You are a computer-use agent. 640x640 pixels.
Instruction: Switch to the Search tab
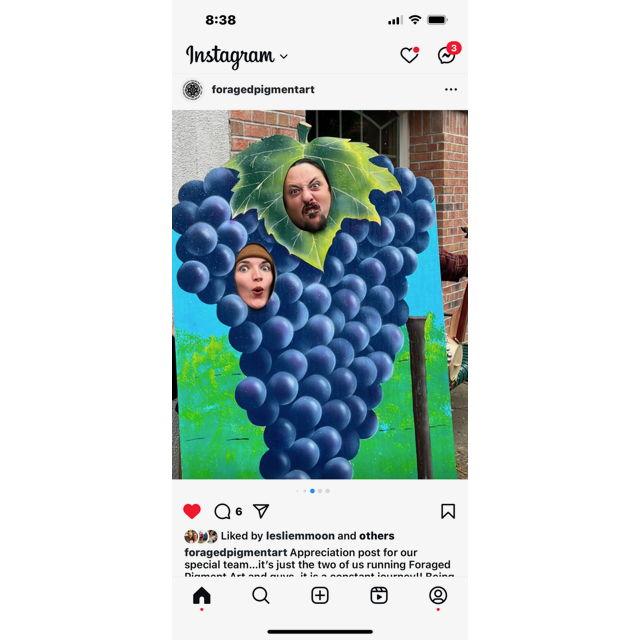(x=261, y=596)
